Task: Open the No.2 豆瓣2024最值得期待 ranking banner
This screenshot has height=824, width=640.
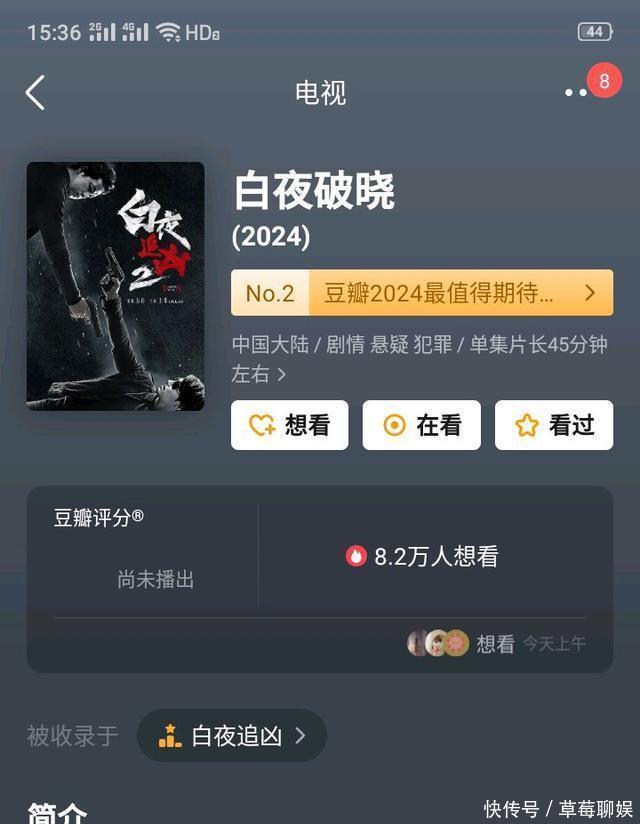Action: (x=421, y=293)
